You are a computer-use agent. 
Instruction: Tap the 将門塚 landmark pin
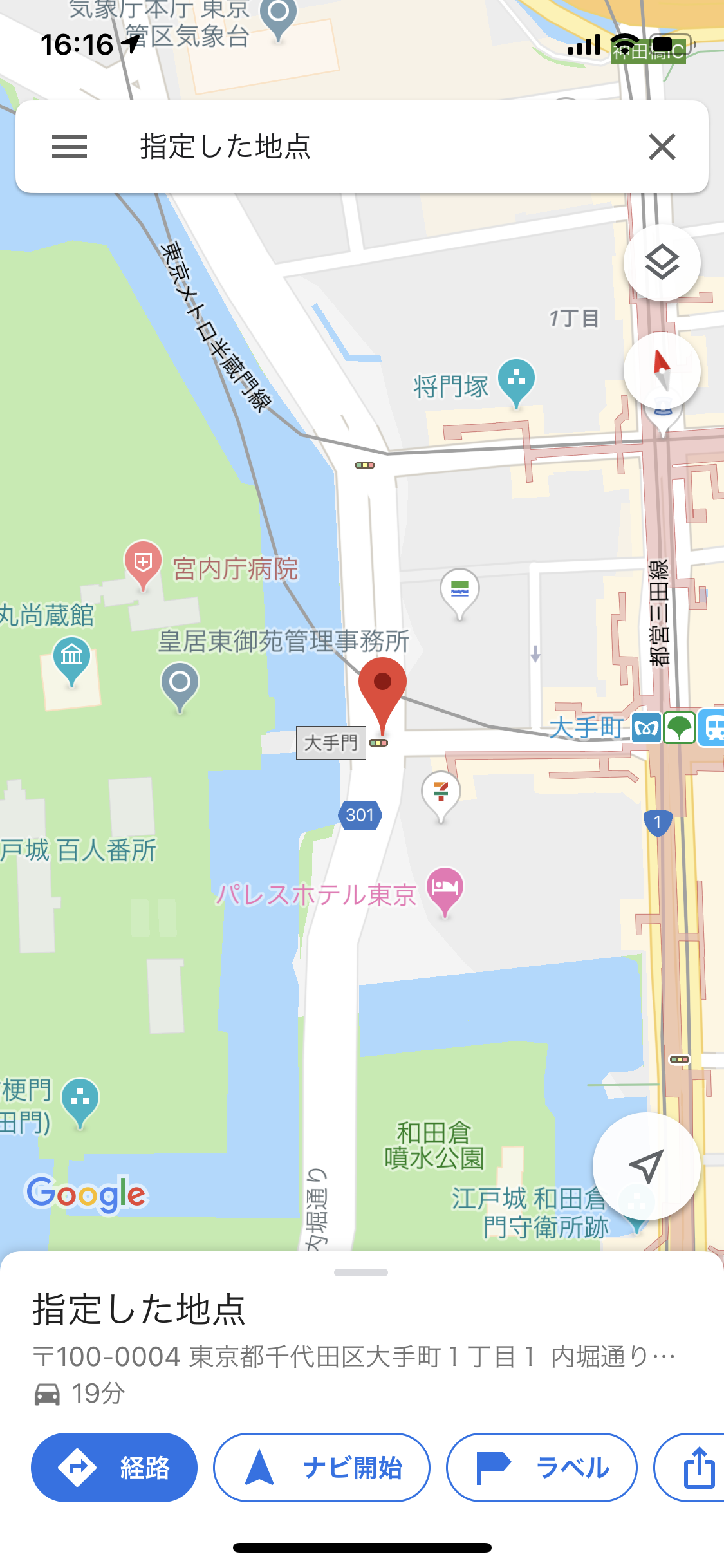tap(516, 382)
